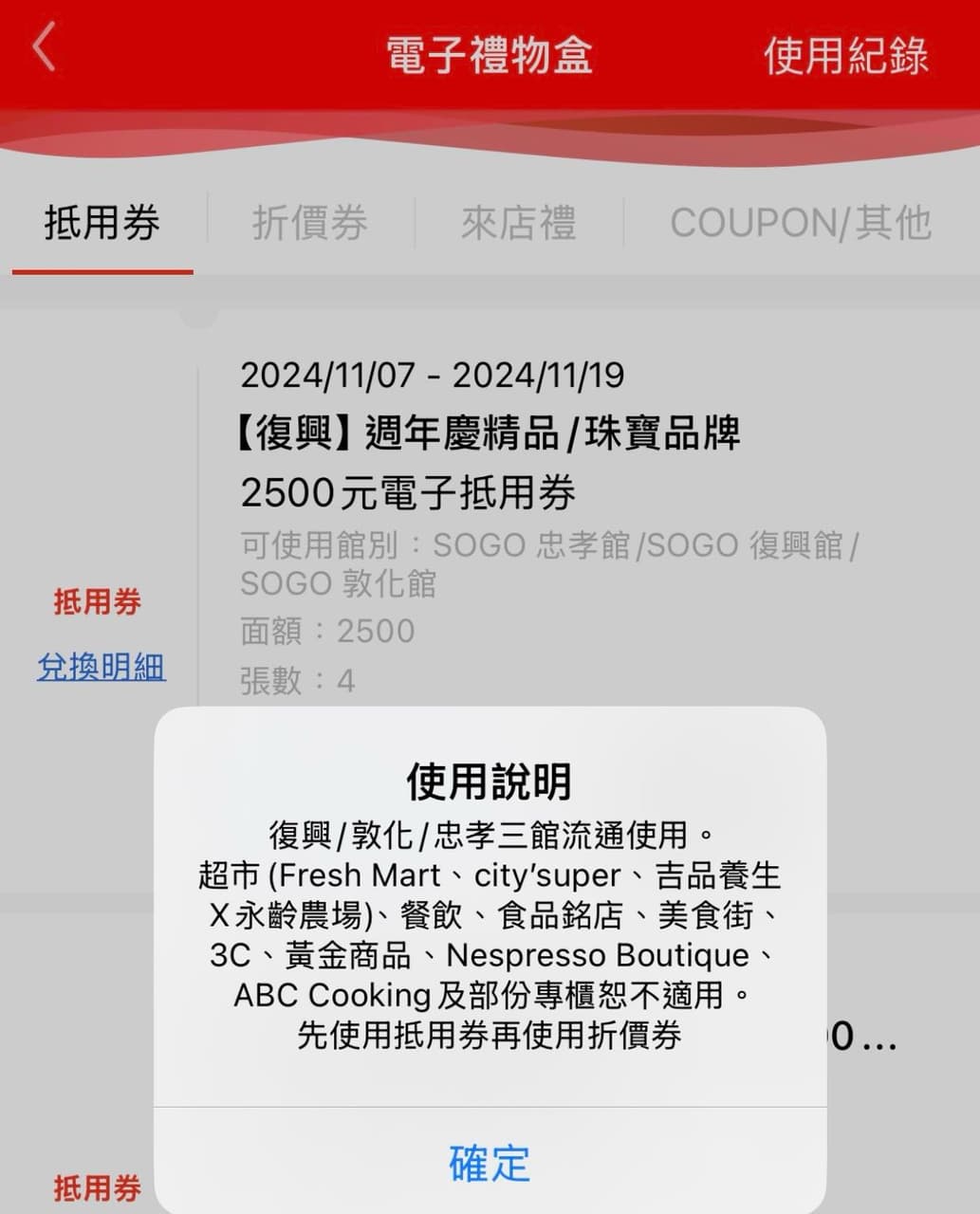This screenshot has width=980, height=1214.
Task: Switch to the 來店禮 tab
Action: (518, 224)
